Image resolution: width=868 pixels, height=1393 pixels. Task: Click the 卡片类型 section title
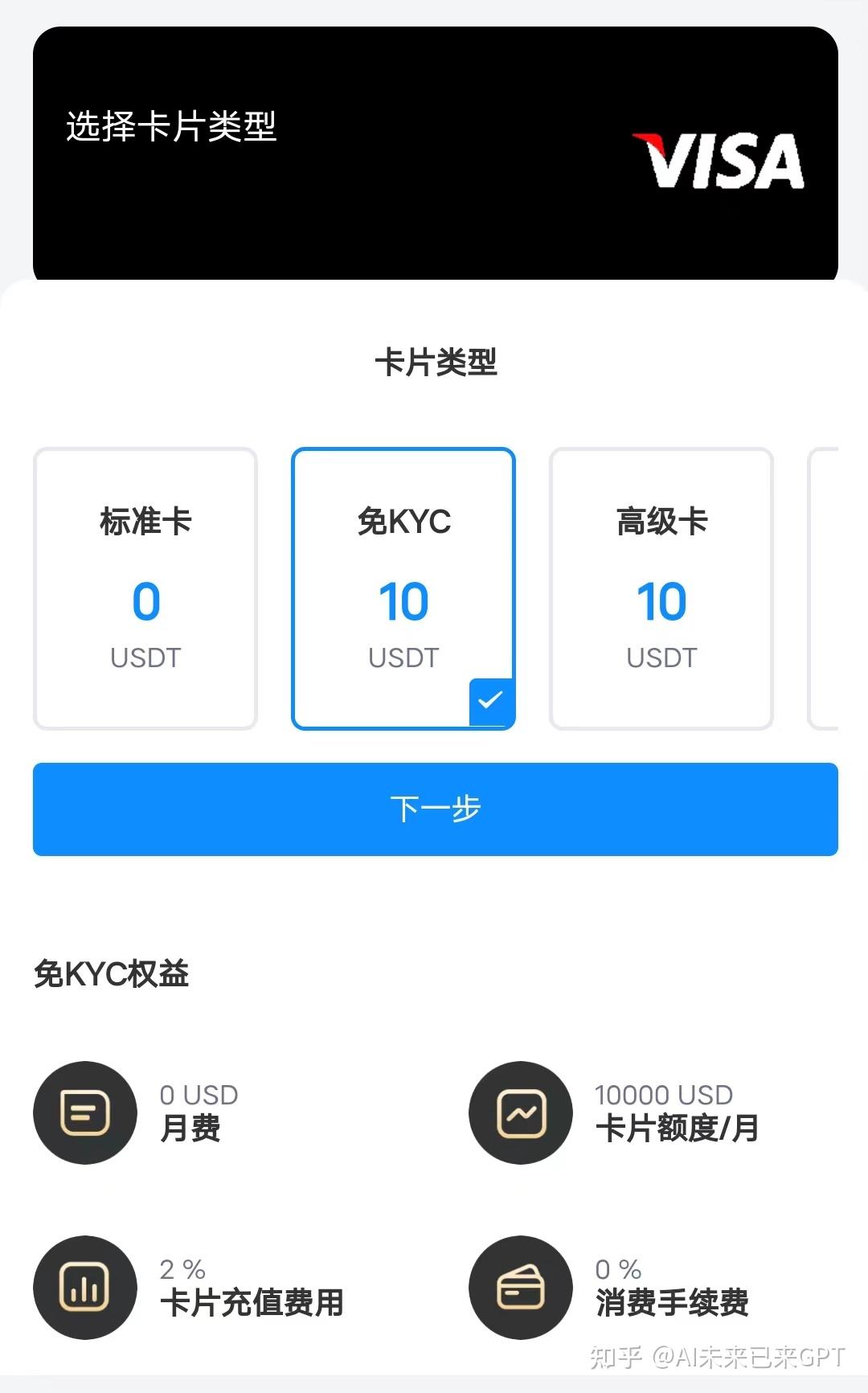click(x=437, y=363)
